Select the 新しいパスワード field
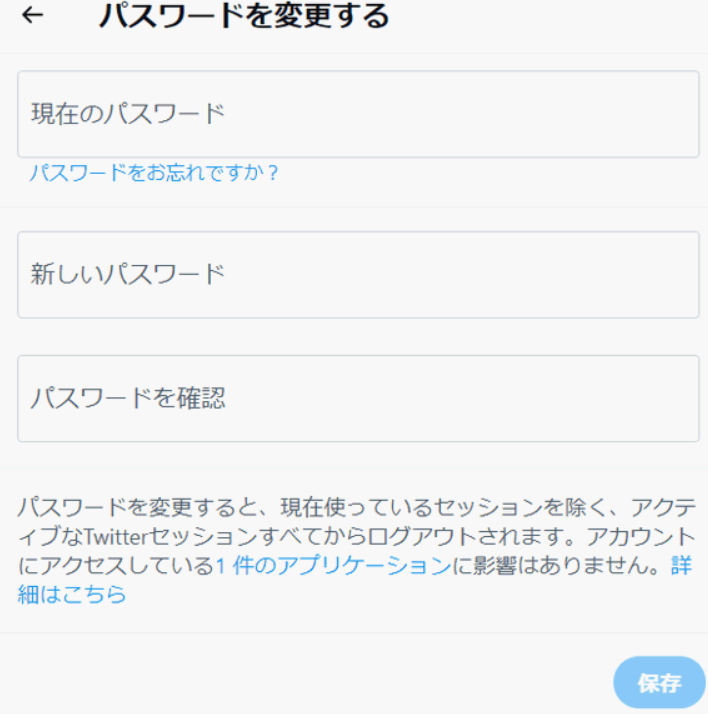Viewport: 708px width, 714px height. 358,275
